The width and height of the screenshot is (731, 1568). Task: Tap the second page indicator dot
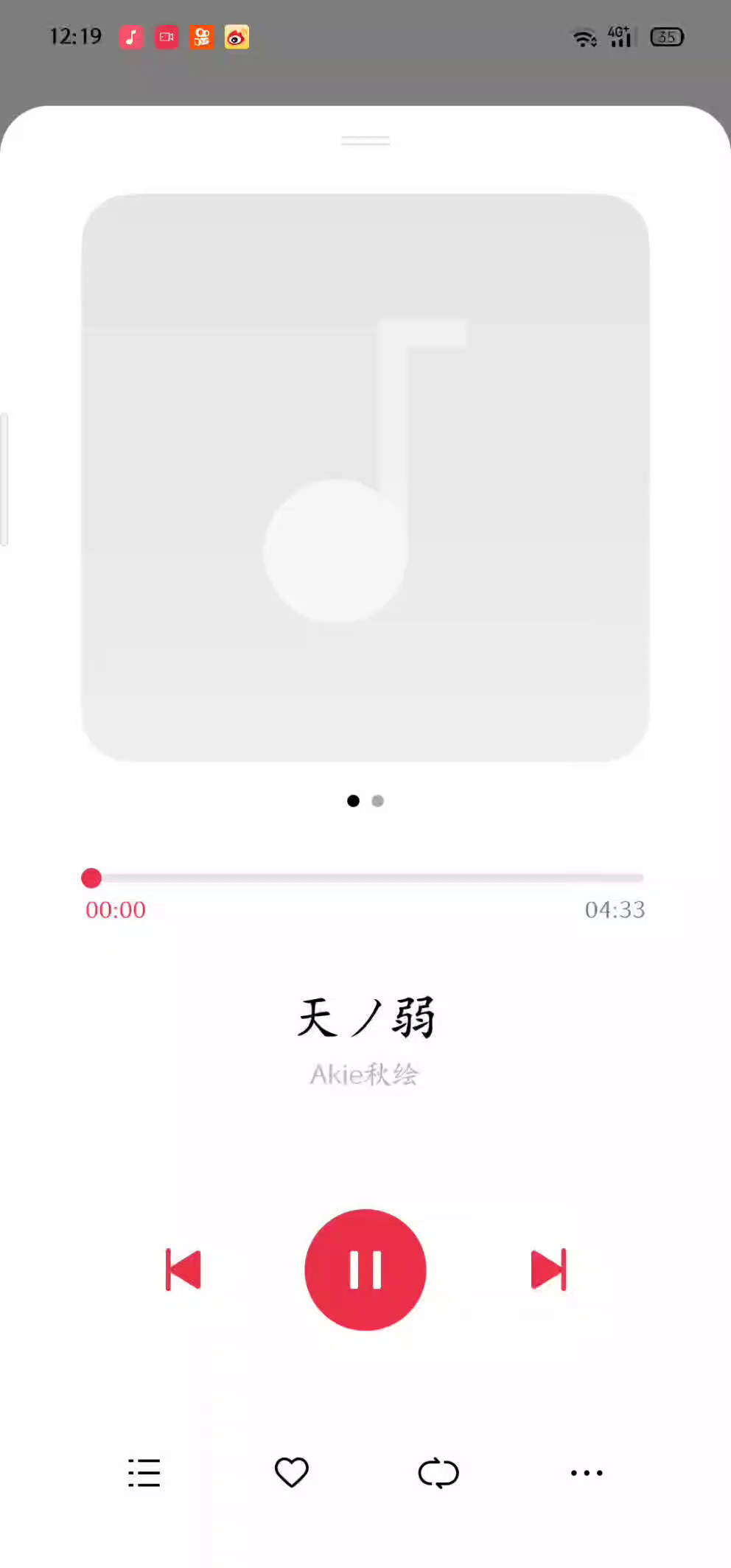[377, 801]
